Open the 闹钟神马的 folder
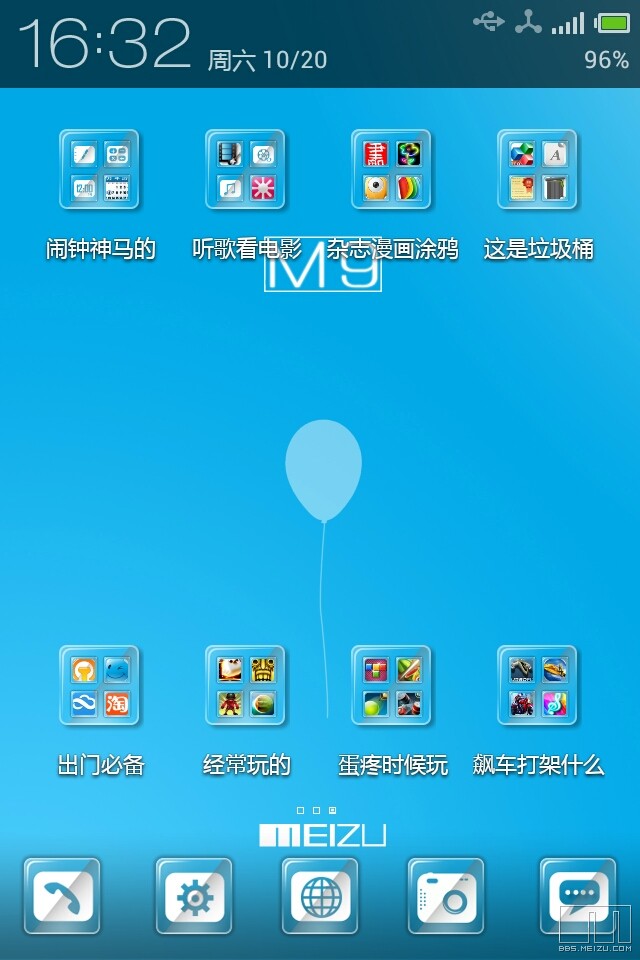 tap(100, 170)
